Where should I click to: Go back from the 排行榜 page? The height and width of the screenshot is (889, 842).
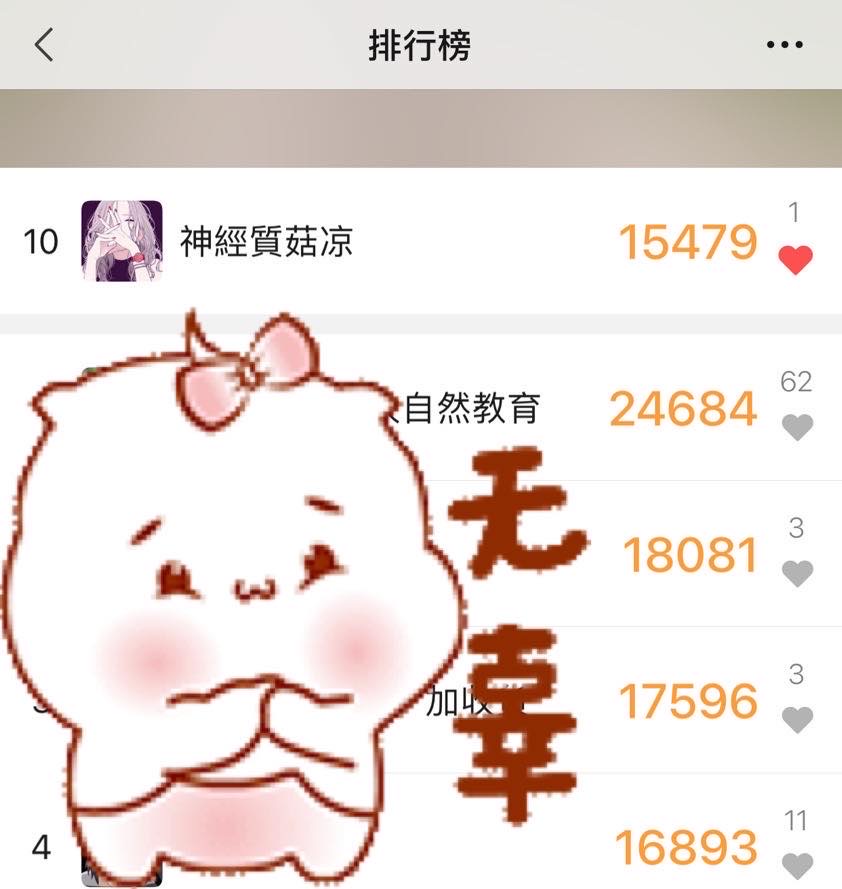[44, 45]
